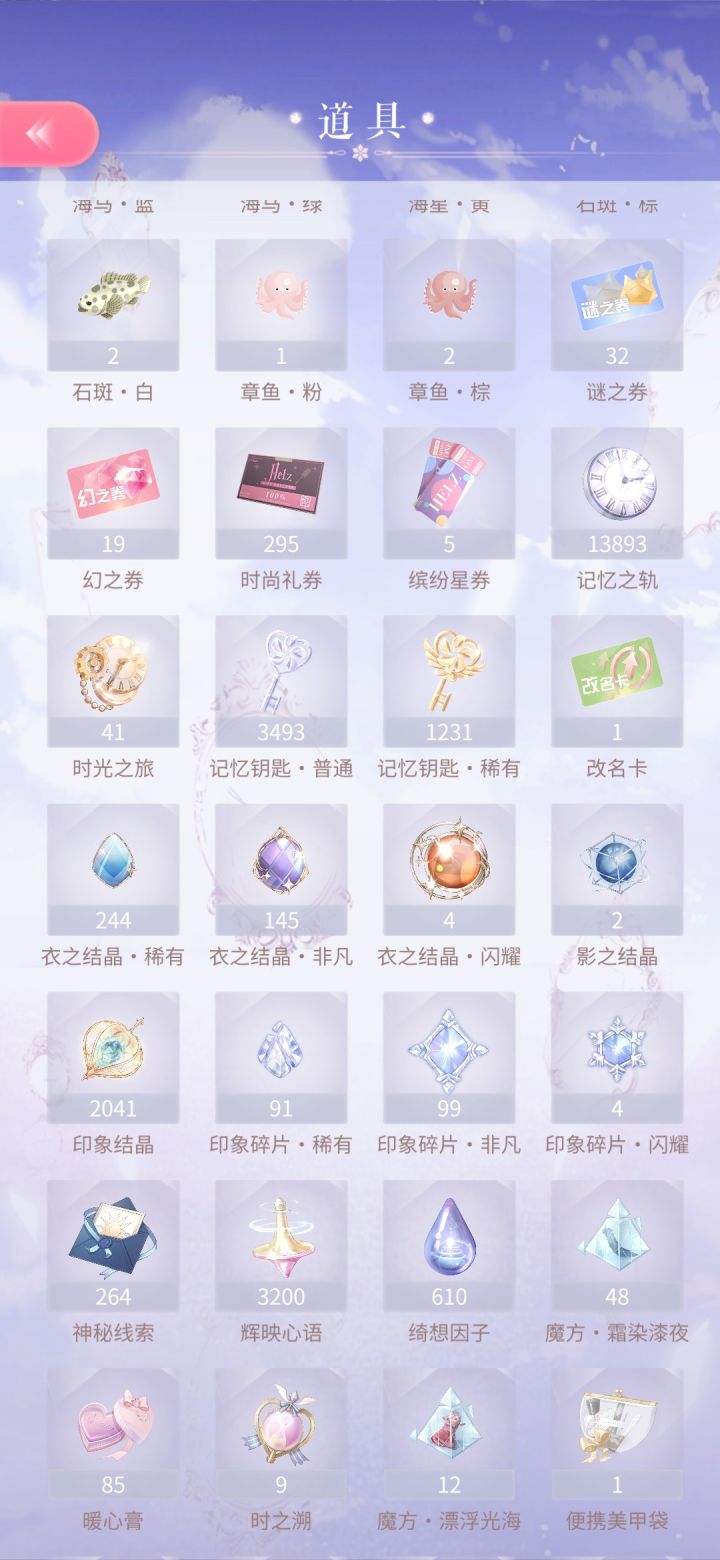Open the 章鱼·粉 octopus item
This screenshot has width=720, height=1560.
(281, 300)
